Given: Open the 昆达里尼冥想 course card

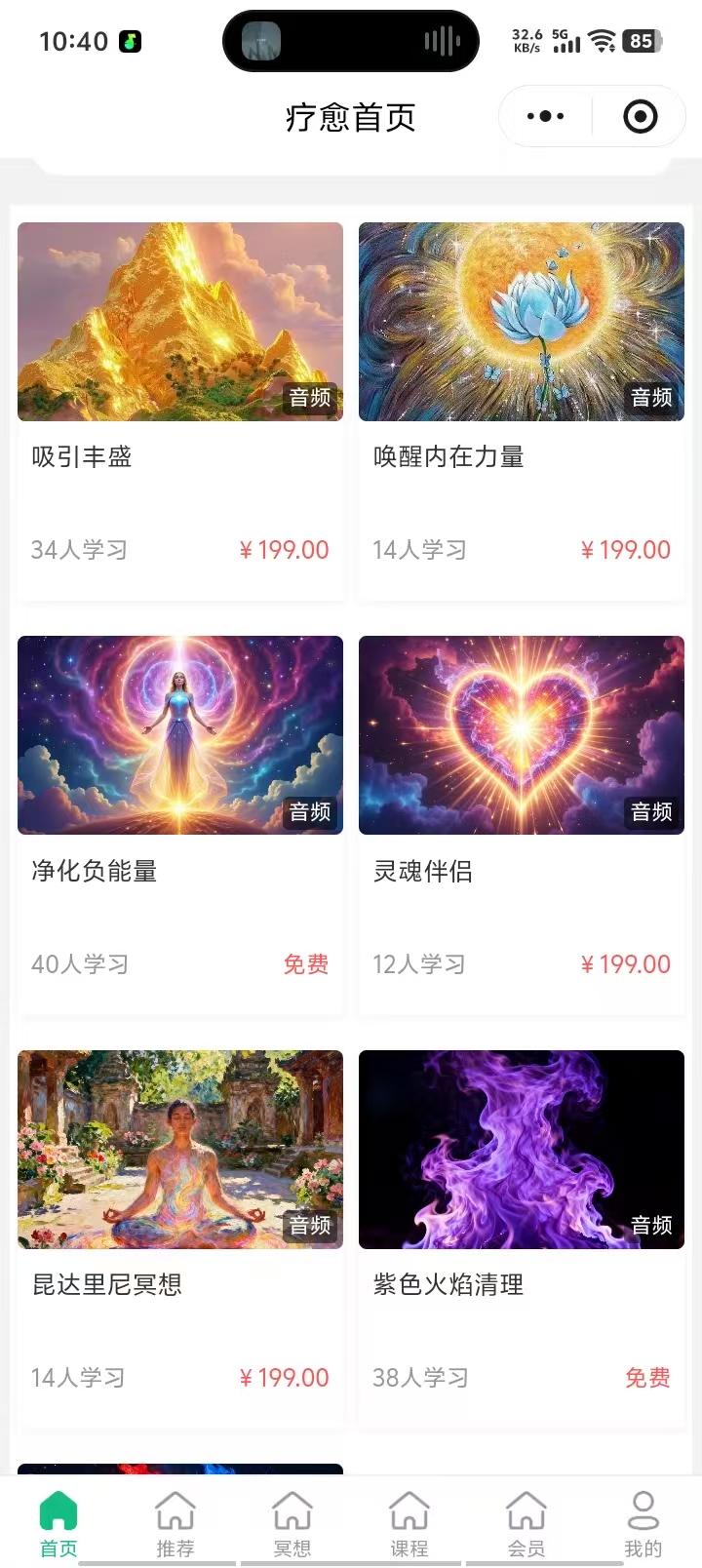Looking at the screenshot, I should point(180,1151).
